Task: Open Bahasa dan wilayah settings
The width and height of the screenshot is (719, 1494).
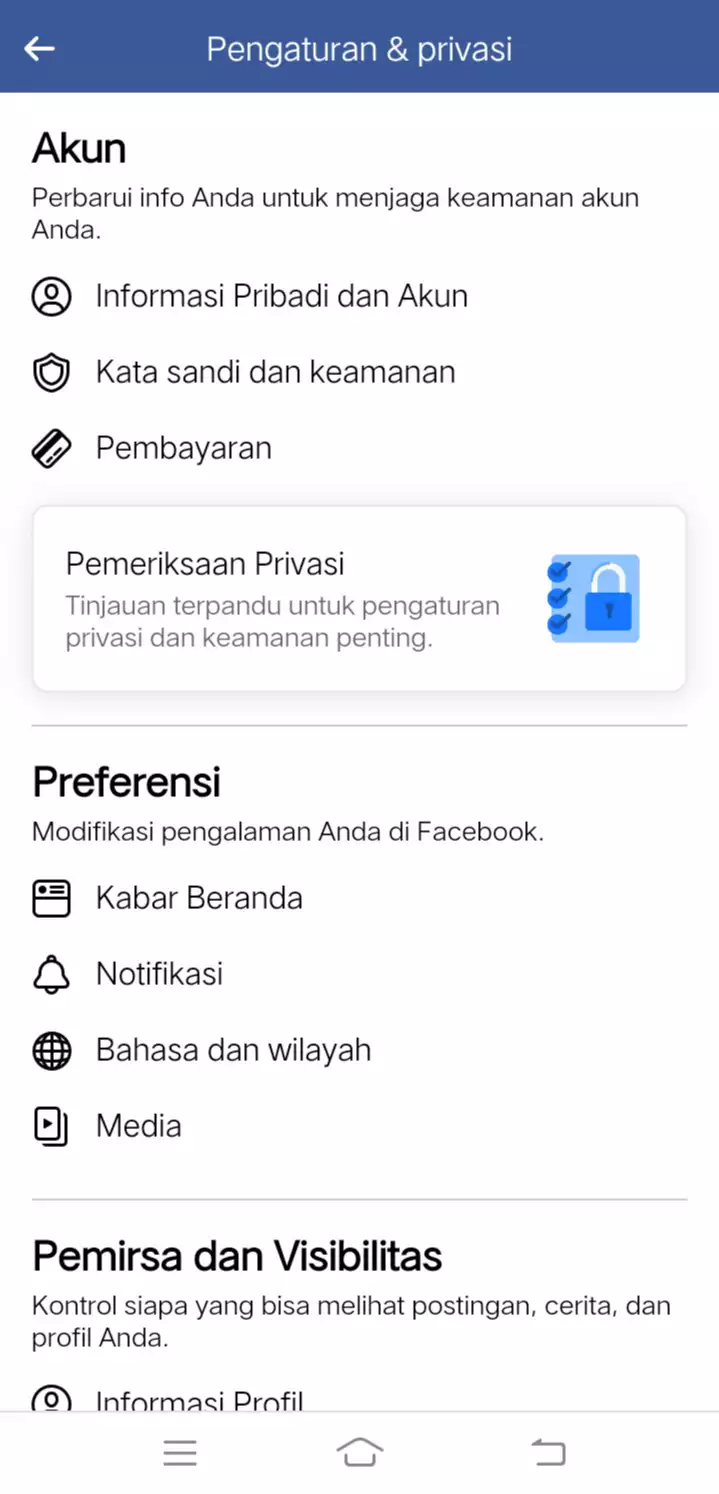Action: click(x=233, y=1050)
